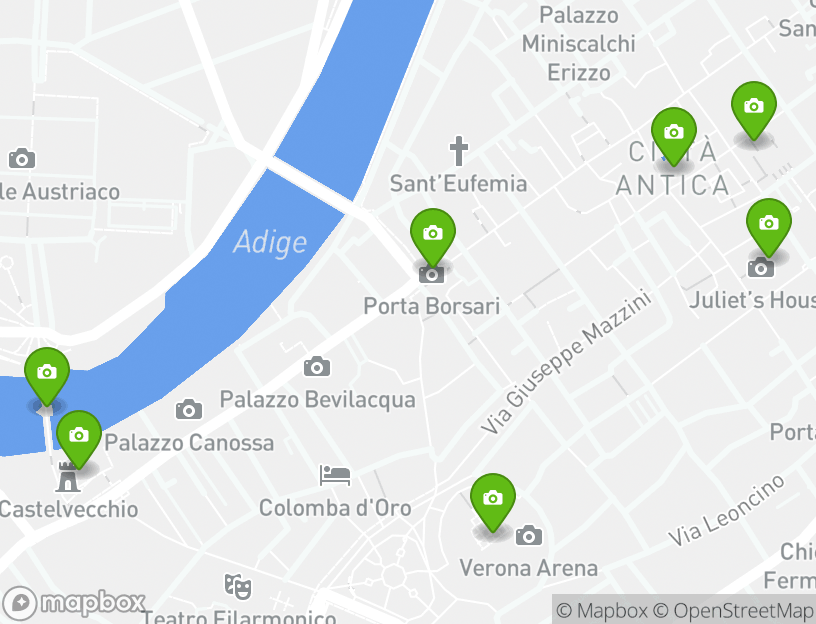Image resolution: width=816 pixels, height=624 pixels.
Task: Tap the green photo pin at Porta Borsari
Action: 432,234
